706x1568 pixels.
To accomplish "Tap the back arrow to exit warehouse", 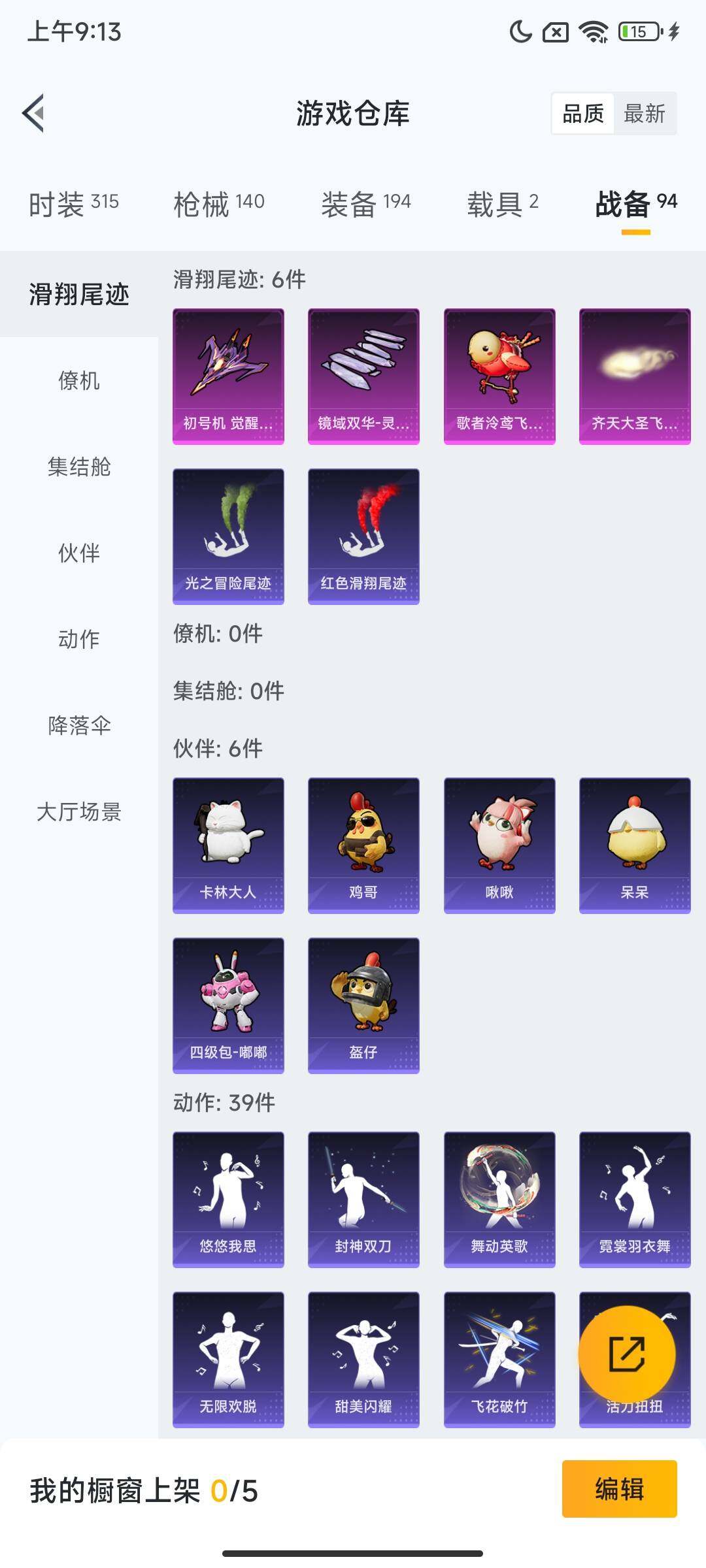I will [33, 112].
